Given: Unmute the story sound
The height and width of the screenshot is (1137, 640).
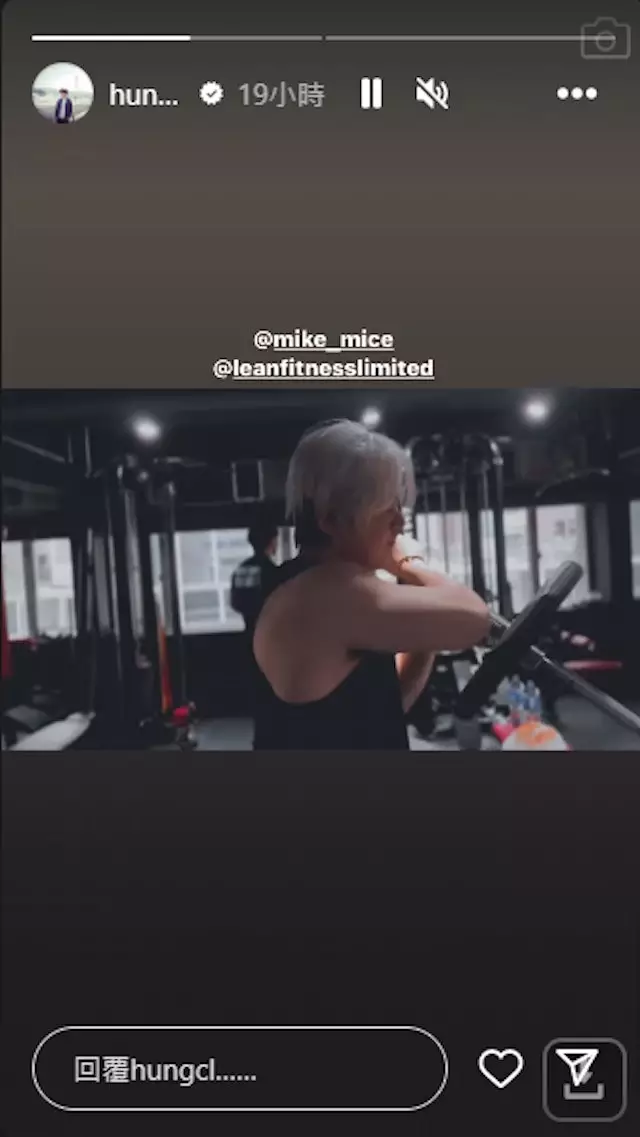Looking at the screenshot, I should click(x=432, y=94).
